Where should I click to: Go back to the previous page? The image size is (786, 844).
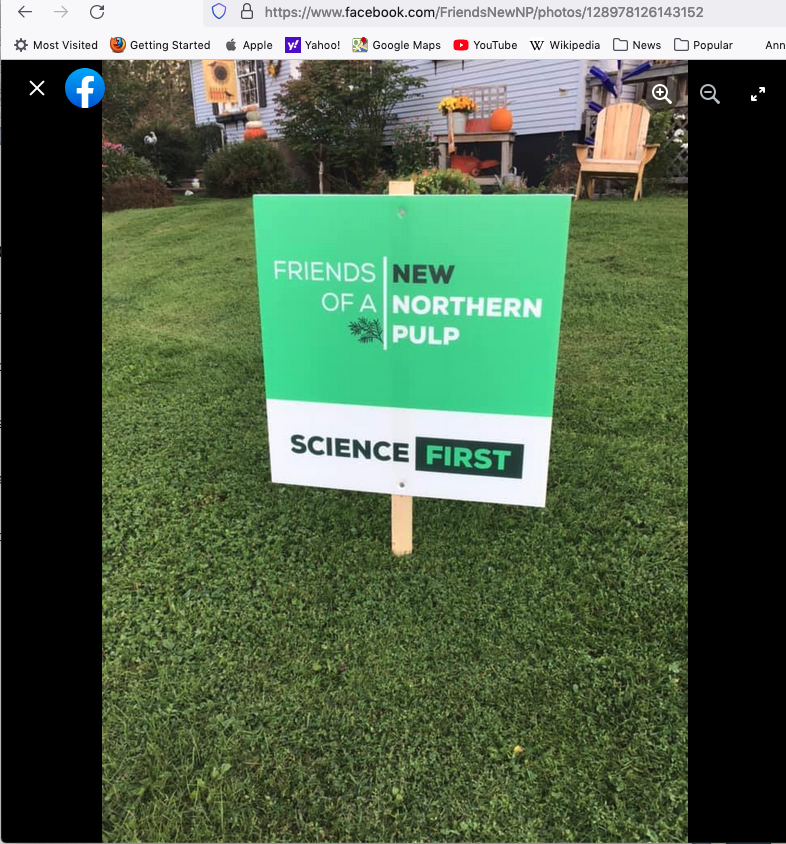25,12
